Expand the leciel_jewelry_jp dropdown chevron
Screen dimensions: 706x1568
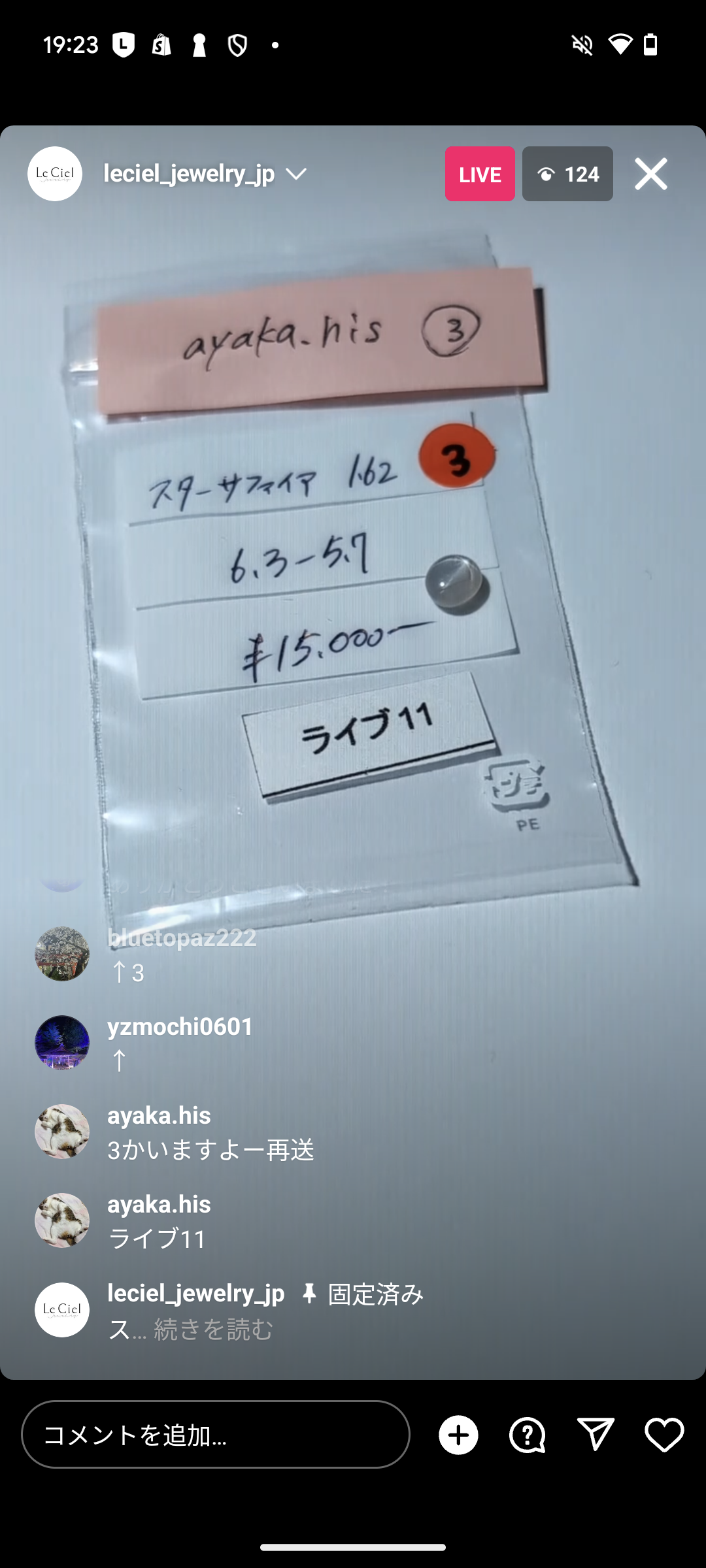pos(296,174)
